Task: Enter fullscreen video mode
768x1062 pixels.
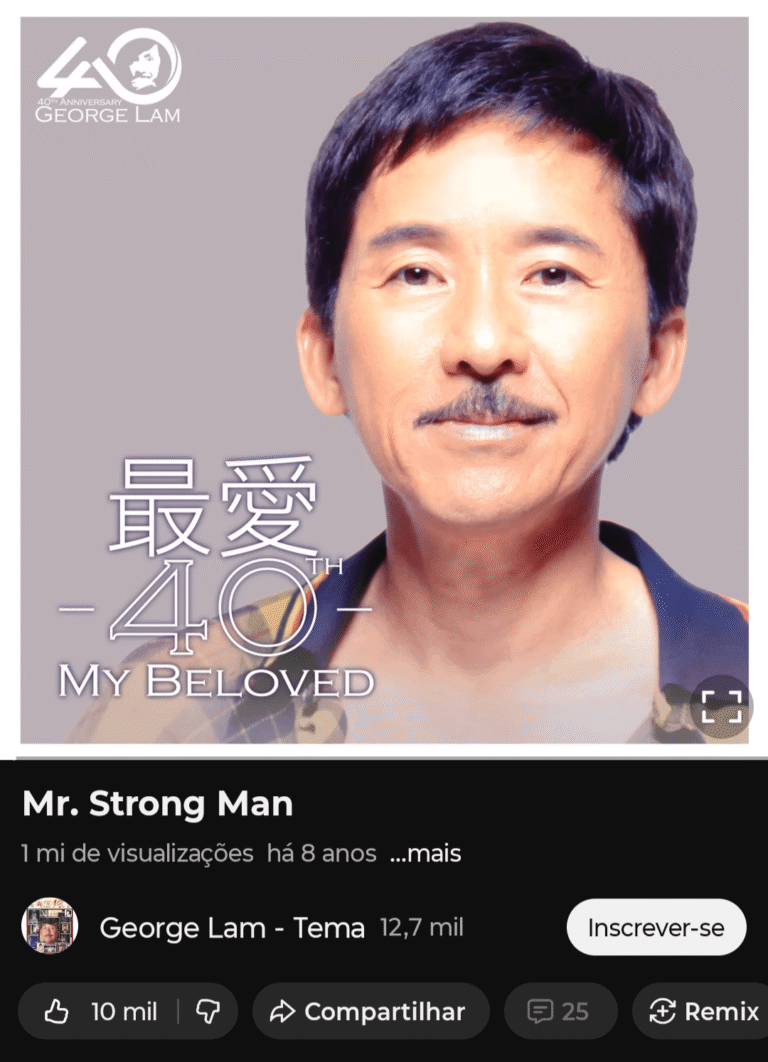Action: 721,706
